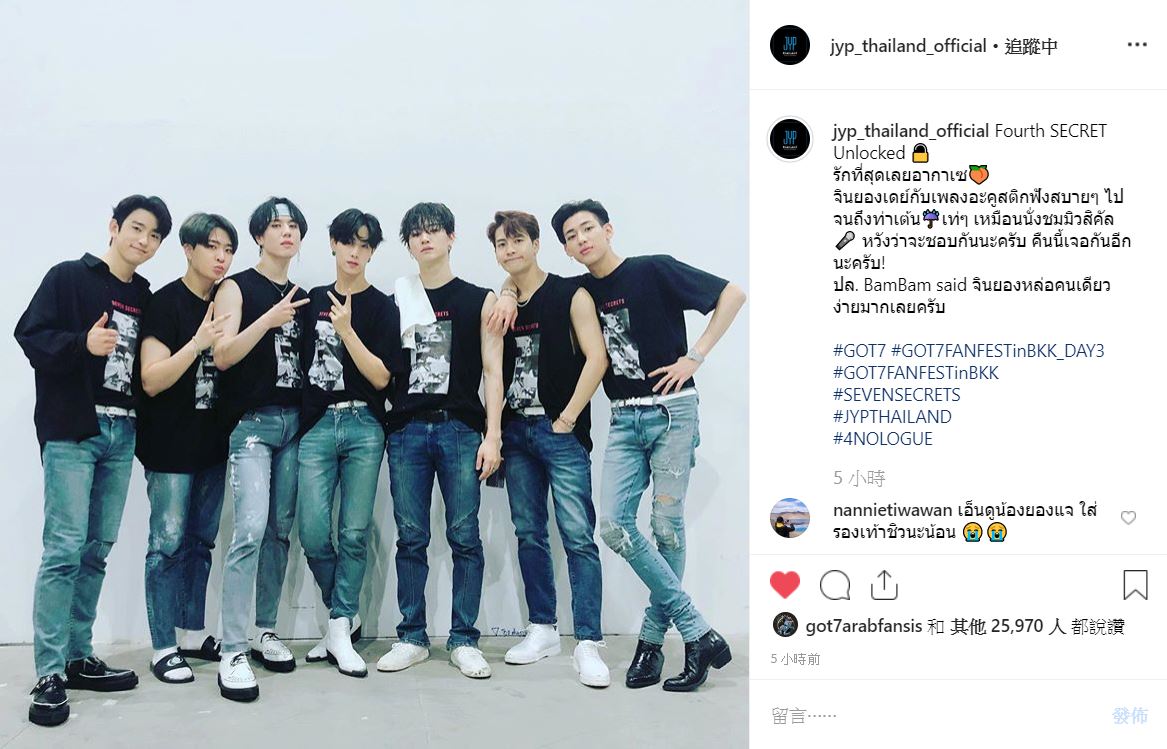Open the #GOT7 hashtag

(858, 351)
